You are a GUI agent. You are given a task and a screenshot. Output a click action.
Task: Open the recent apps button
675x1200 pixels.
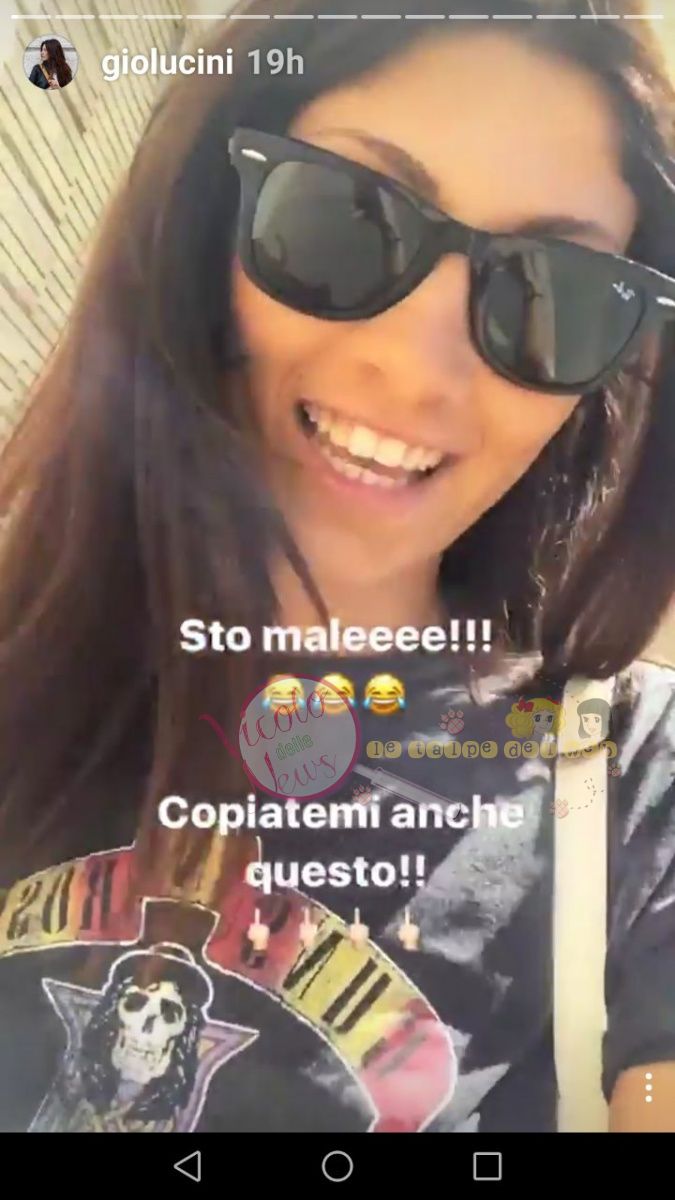tap(487, 1166)
